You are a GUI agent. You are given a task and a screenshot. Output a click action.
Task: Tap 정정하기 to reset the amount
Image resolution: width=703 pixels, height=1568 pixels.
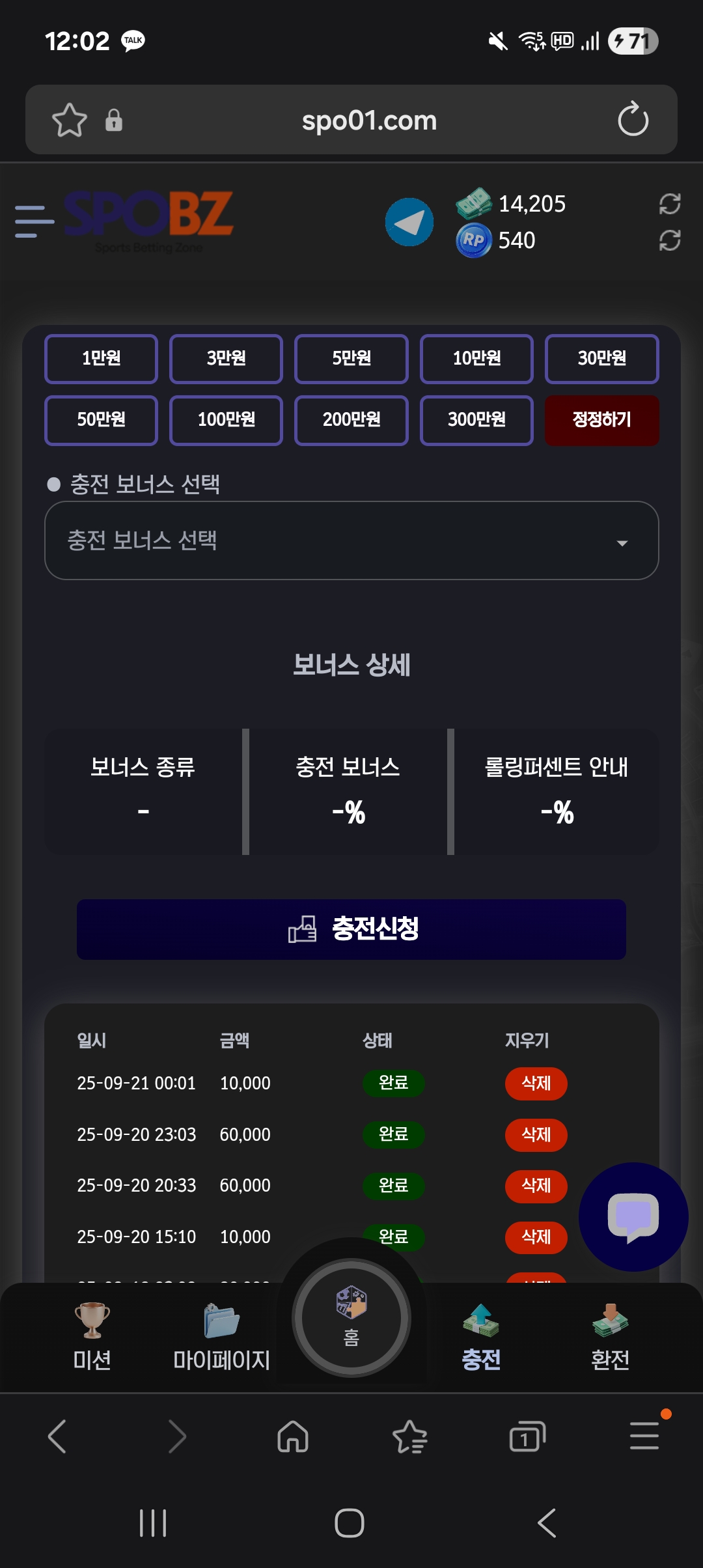tap(601, 420)
